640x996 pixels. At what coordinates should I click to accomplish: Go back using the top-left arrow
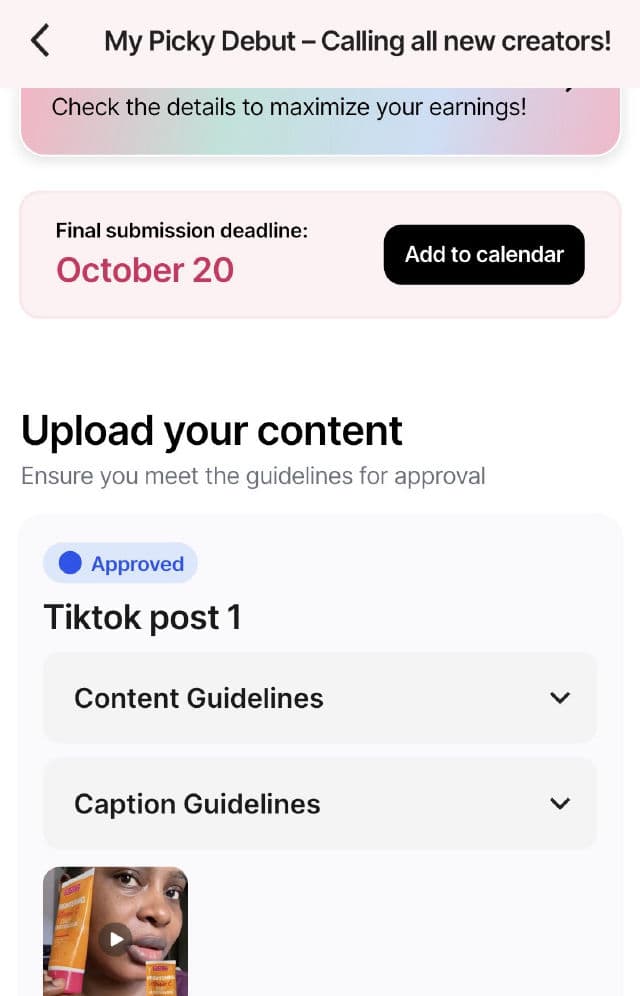point(40,41)
